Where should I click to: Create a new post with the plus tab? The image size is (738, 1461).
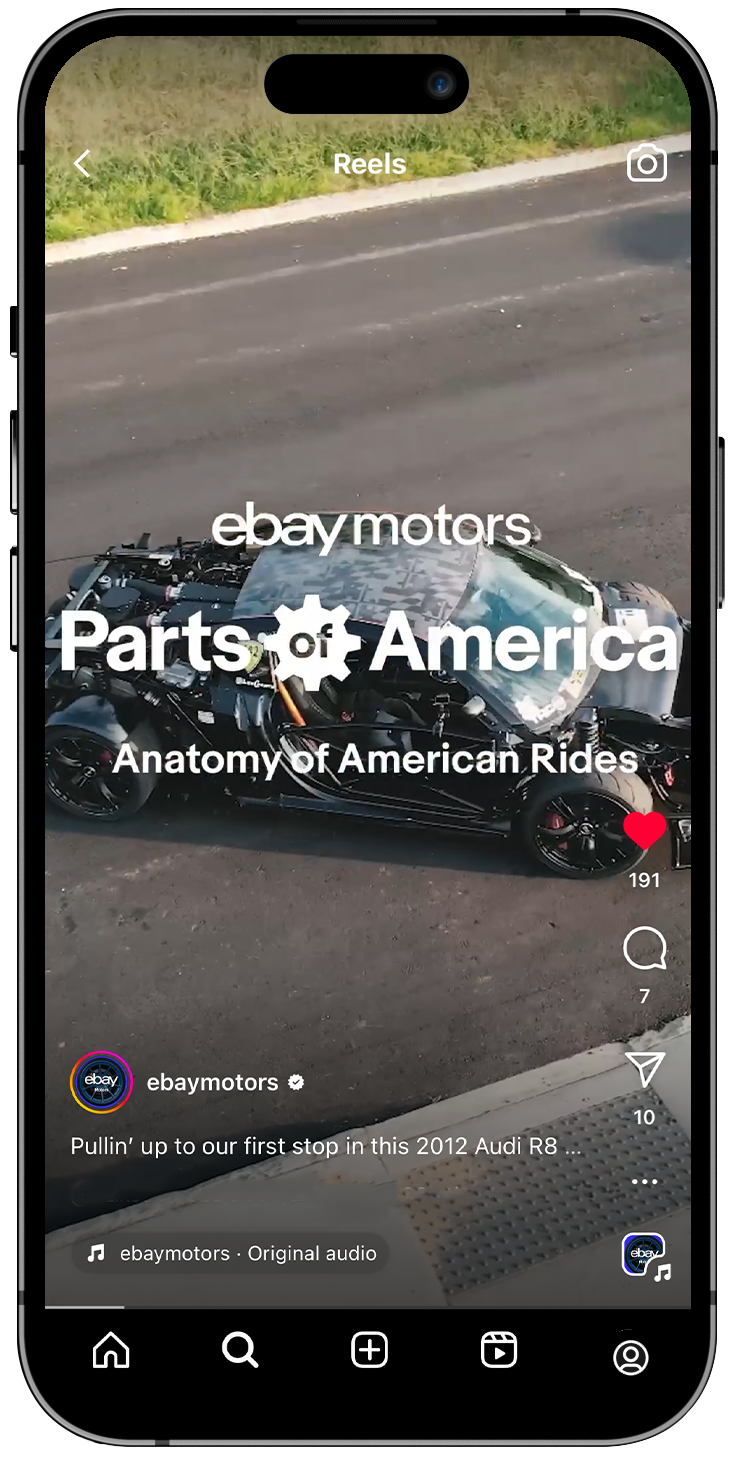pos(369,1352)
